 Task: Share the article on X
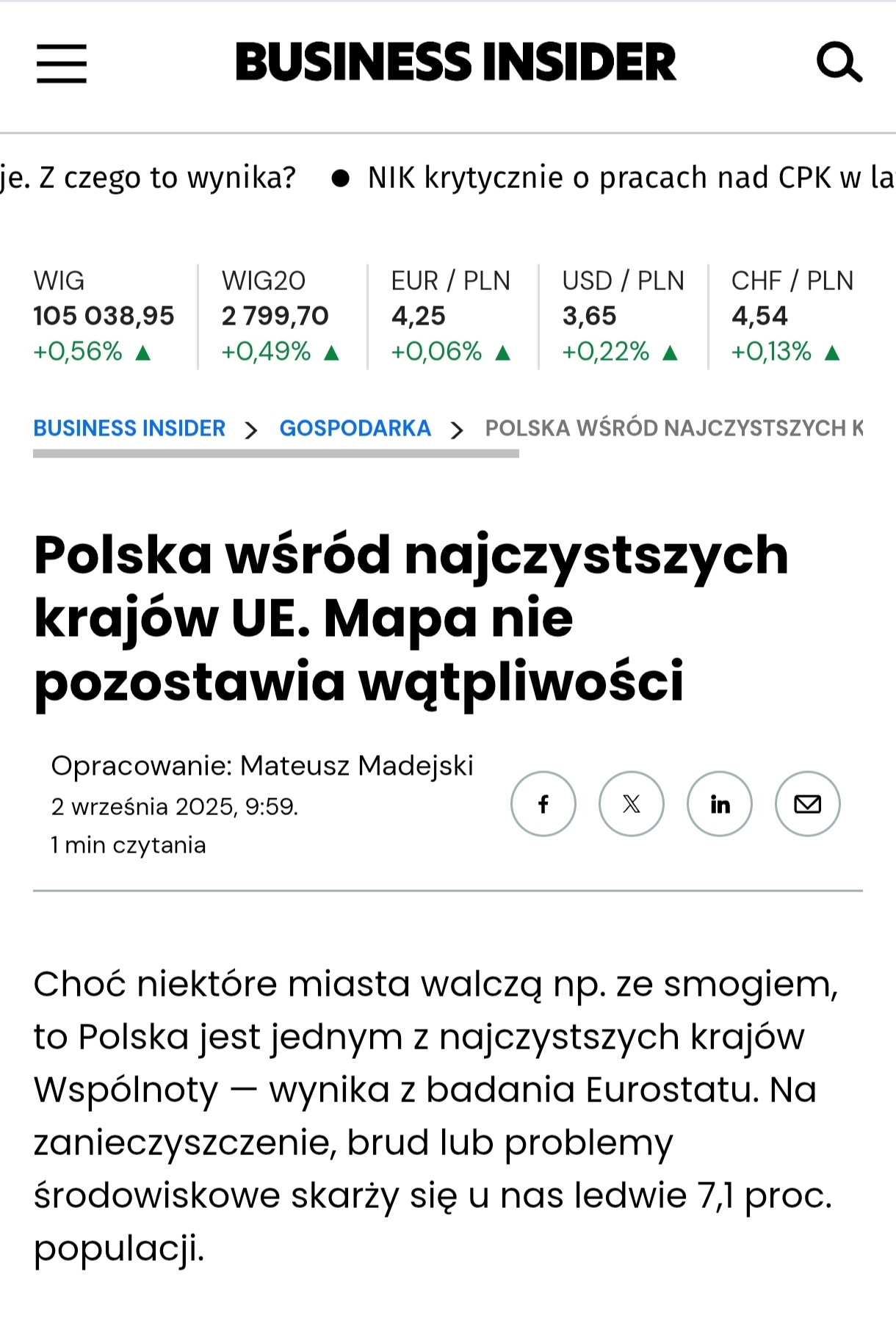click(632, 804)
